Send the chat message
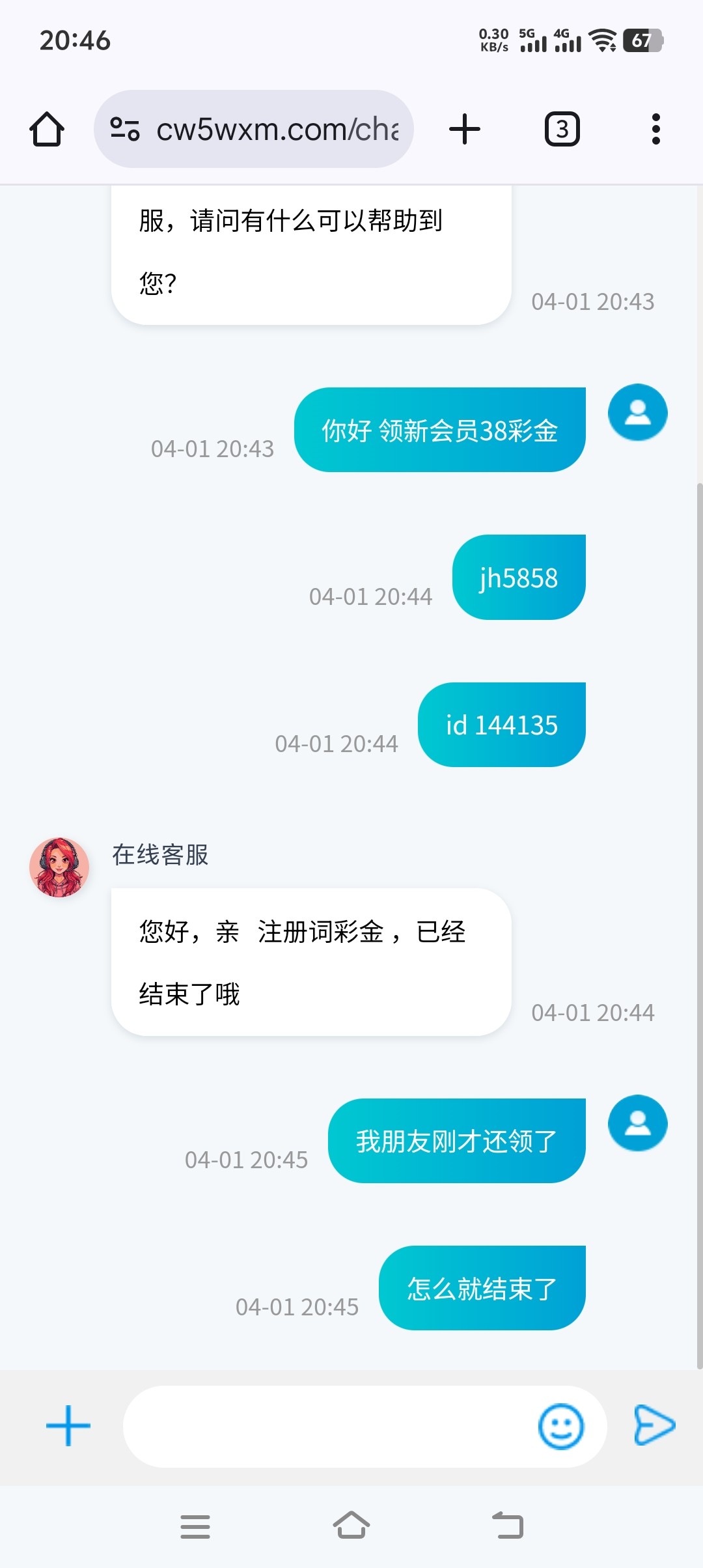The height and width of the screenshot is (1568, 703). coord(654,1426)
